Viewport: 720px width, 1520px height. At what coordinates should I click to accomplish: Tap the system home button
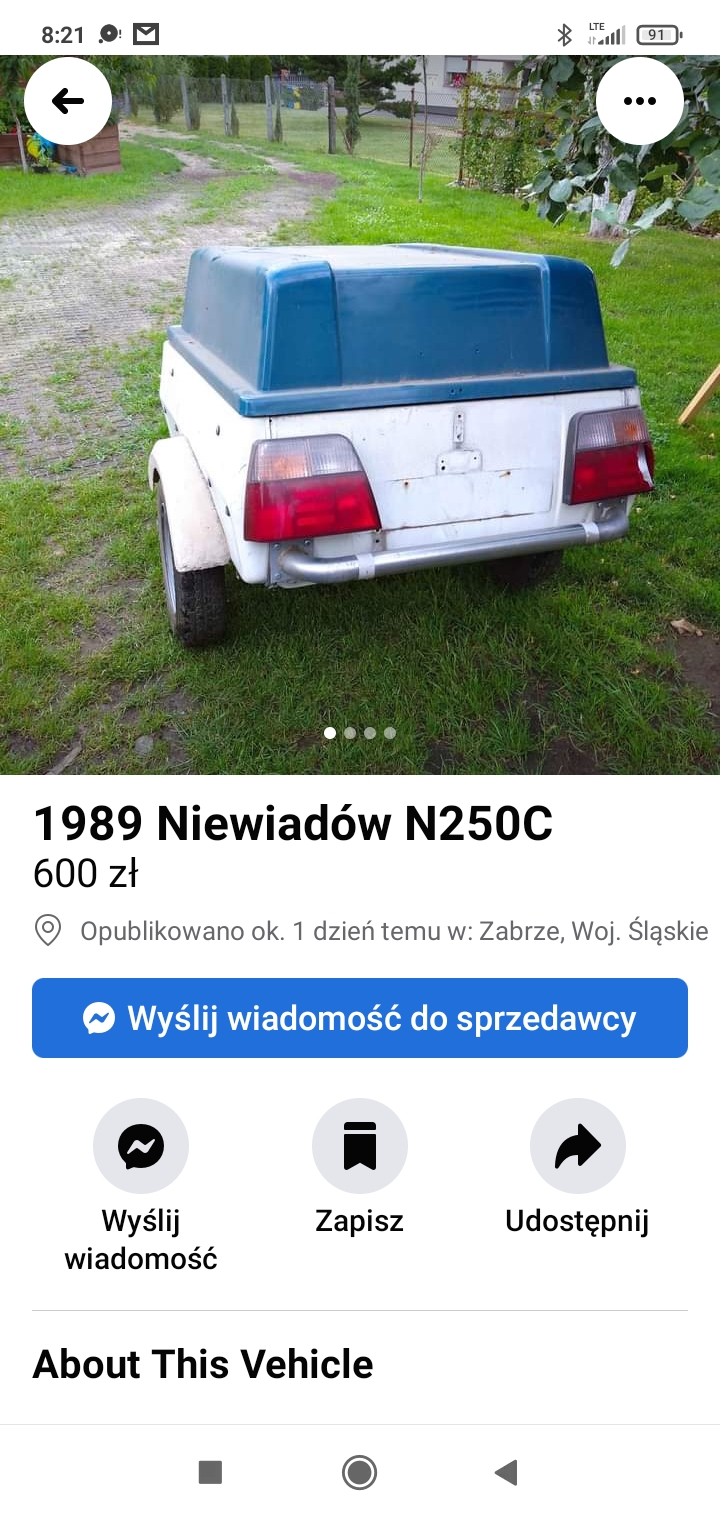coord(359,1472)
